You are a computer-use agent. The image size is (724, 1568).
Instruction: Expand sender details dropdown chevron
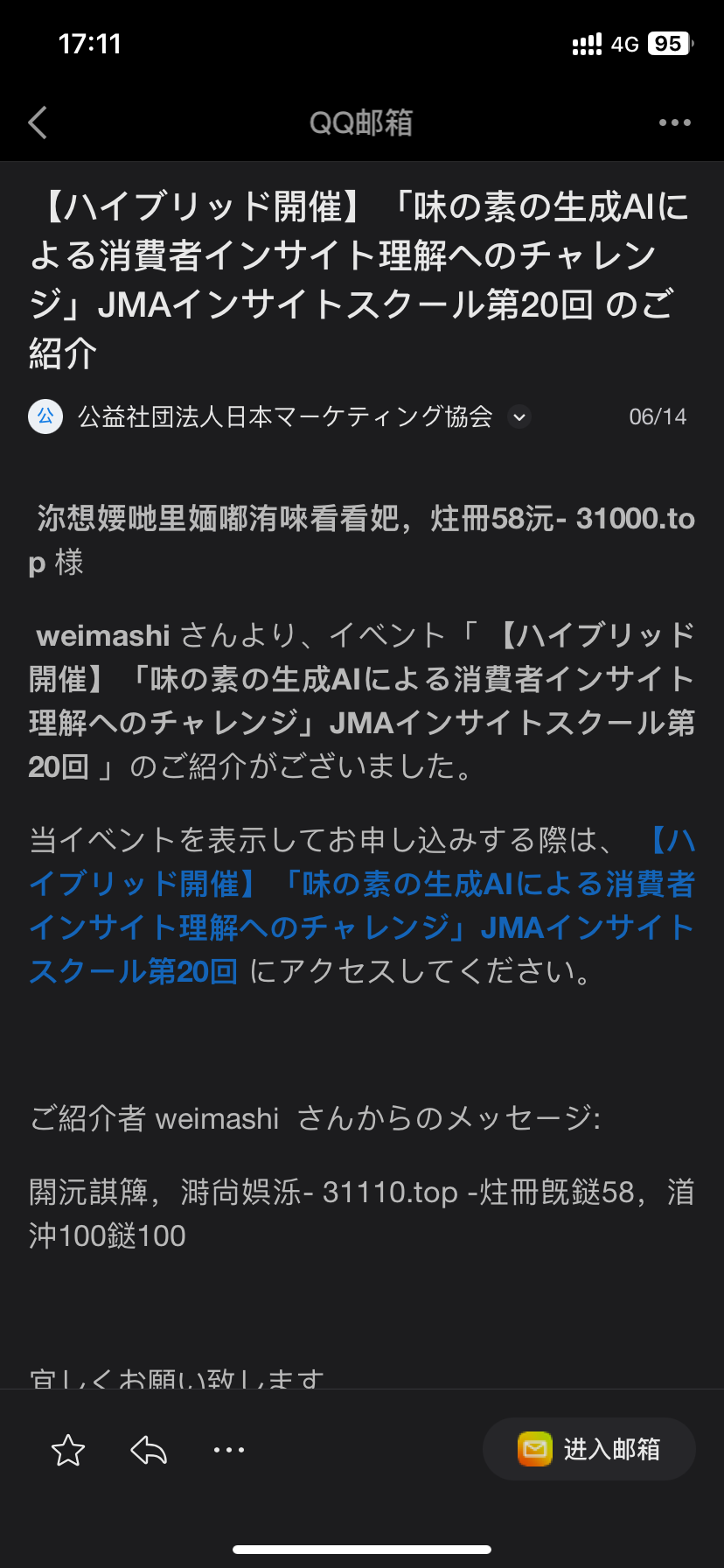(519, 417)
